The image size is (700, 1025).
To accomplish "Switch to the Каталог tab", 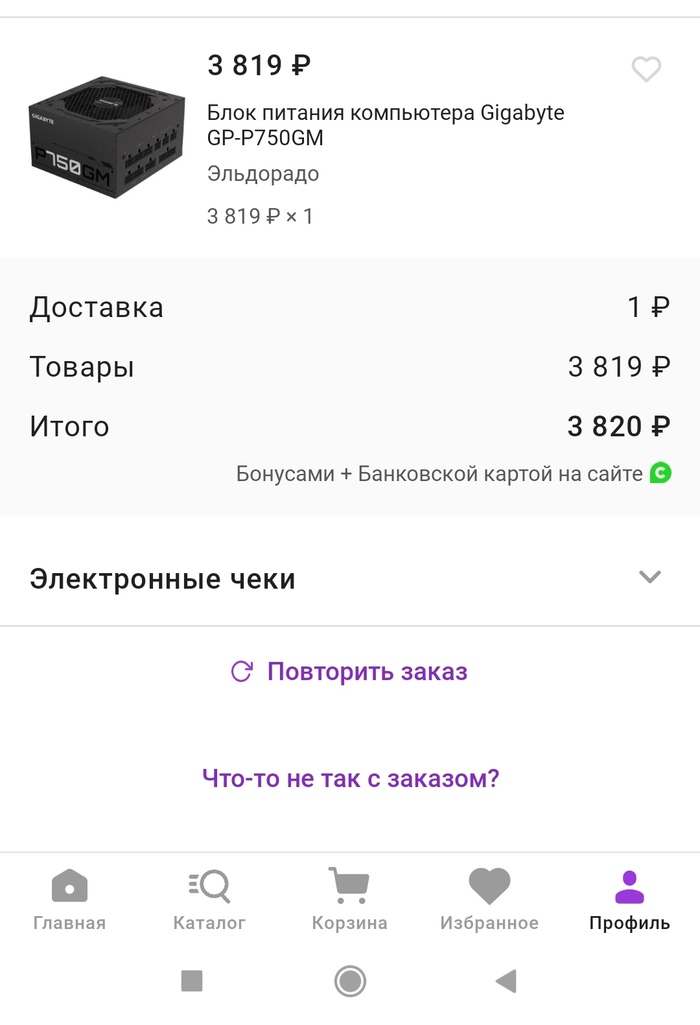I will coord(209,900).
